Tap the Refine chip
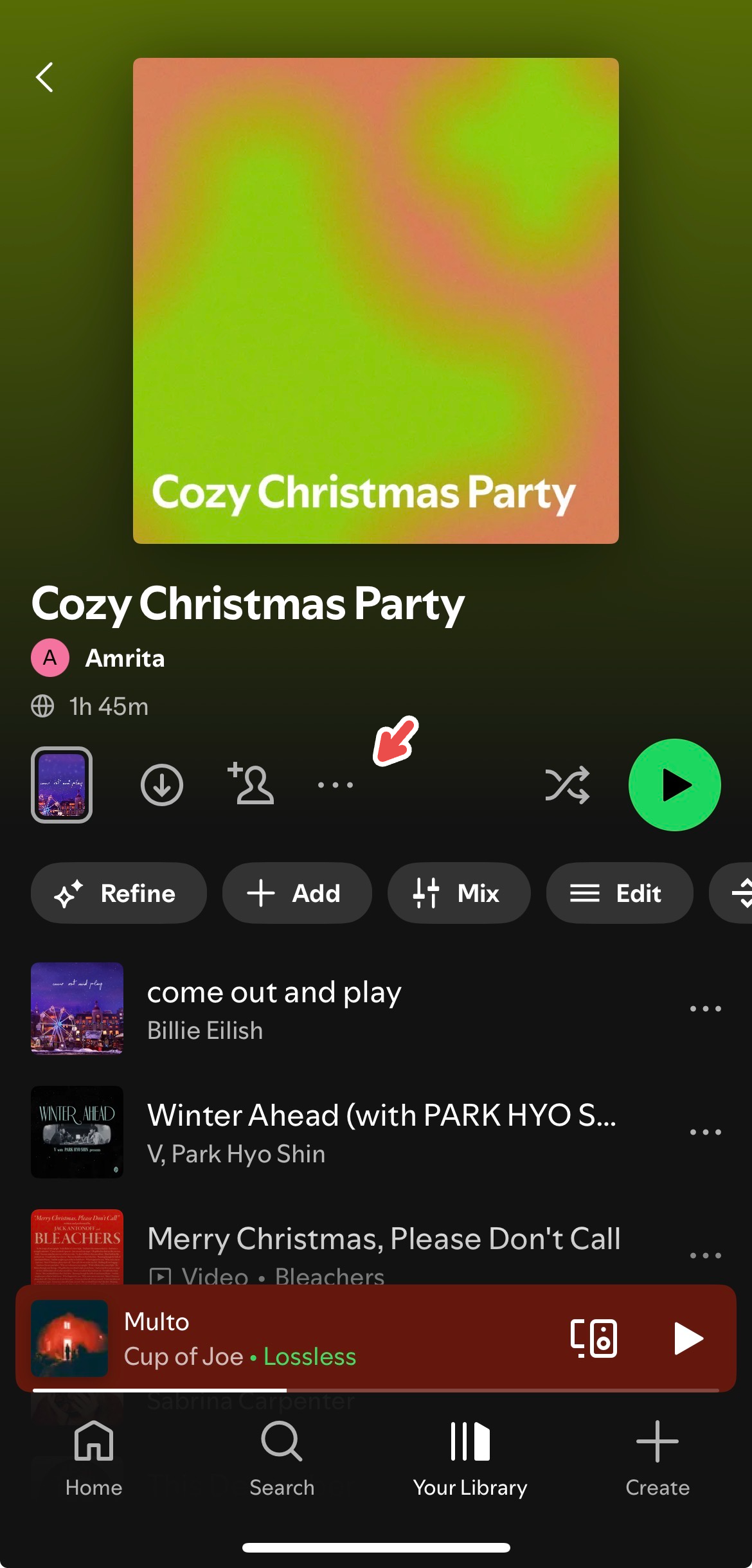The image size is (752, 1568). (x=119, y=894)
